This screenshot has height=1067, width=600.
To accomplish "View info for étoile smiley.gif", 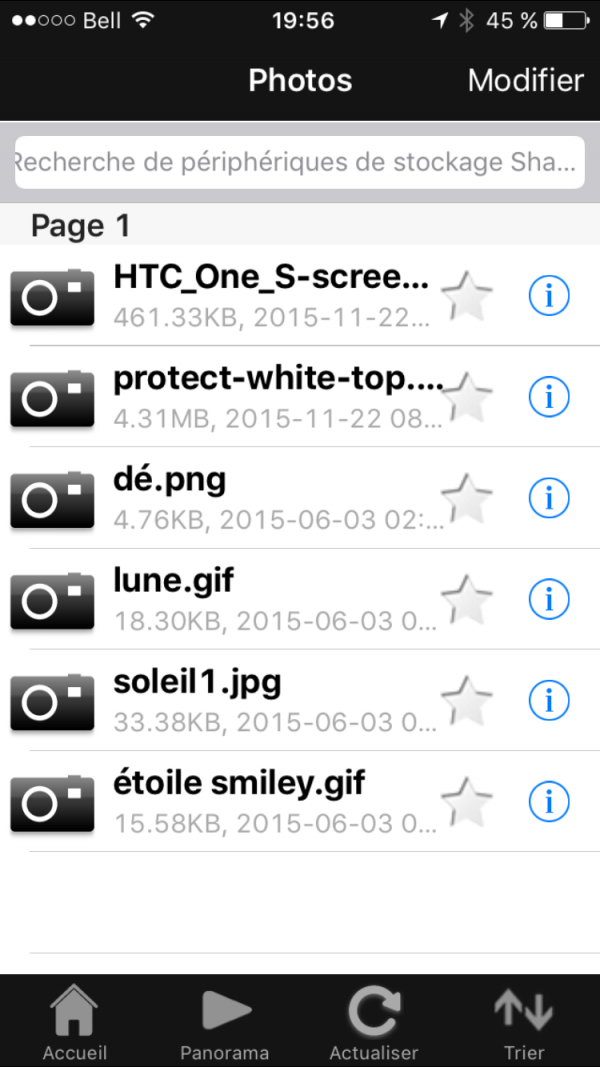I will click(548, 801).
